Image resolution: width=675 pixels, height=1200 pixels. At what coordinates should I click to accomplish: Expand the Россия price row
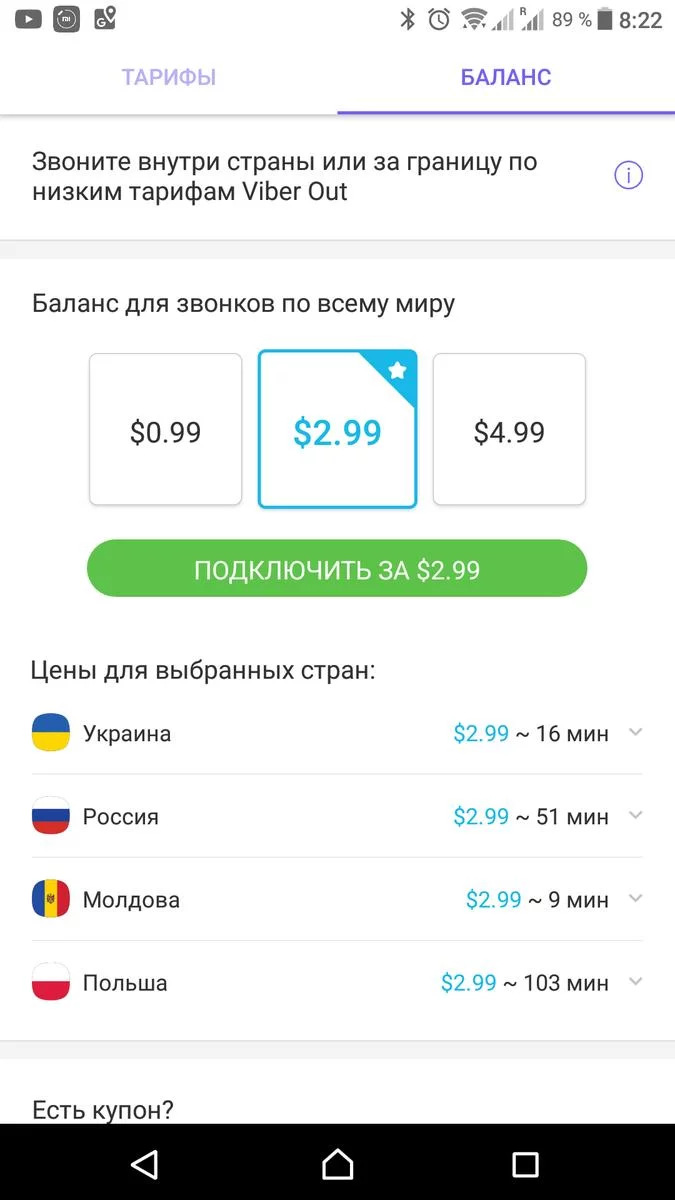pyautogui.click(x=635, y=816)
